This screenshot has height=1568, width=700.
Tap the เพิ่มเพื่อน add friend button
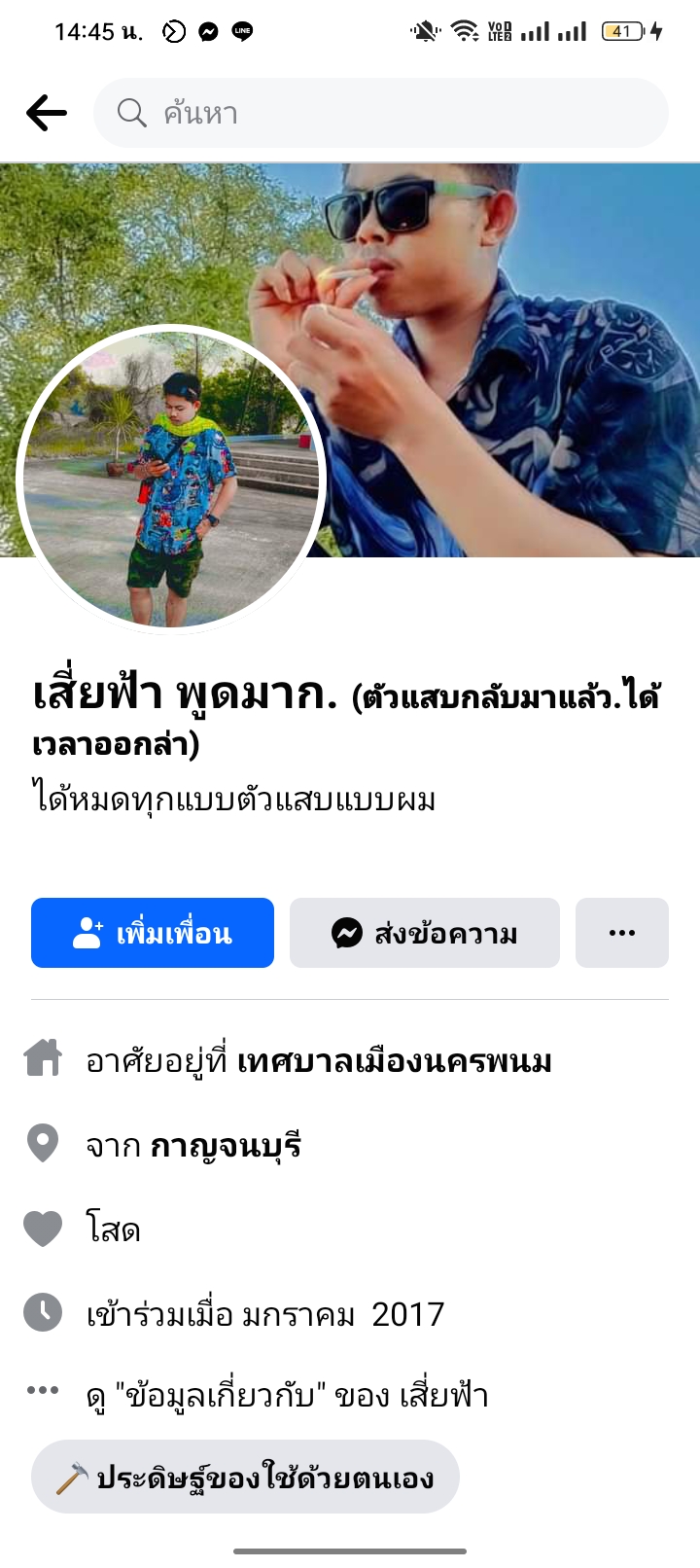(153, 933)
